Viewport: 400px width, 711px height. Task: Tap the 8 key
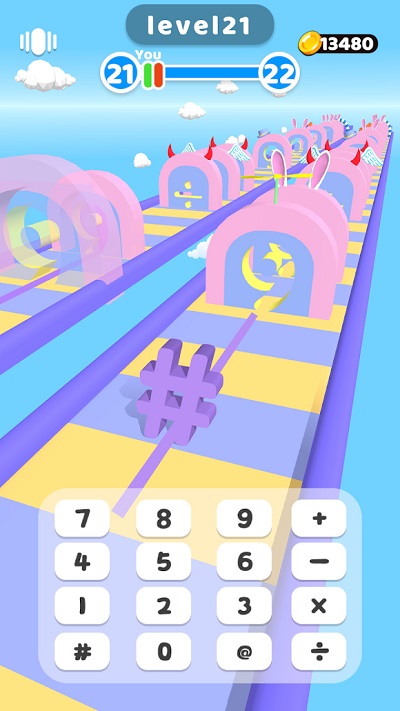click(163, 518)
